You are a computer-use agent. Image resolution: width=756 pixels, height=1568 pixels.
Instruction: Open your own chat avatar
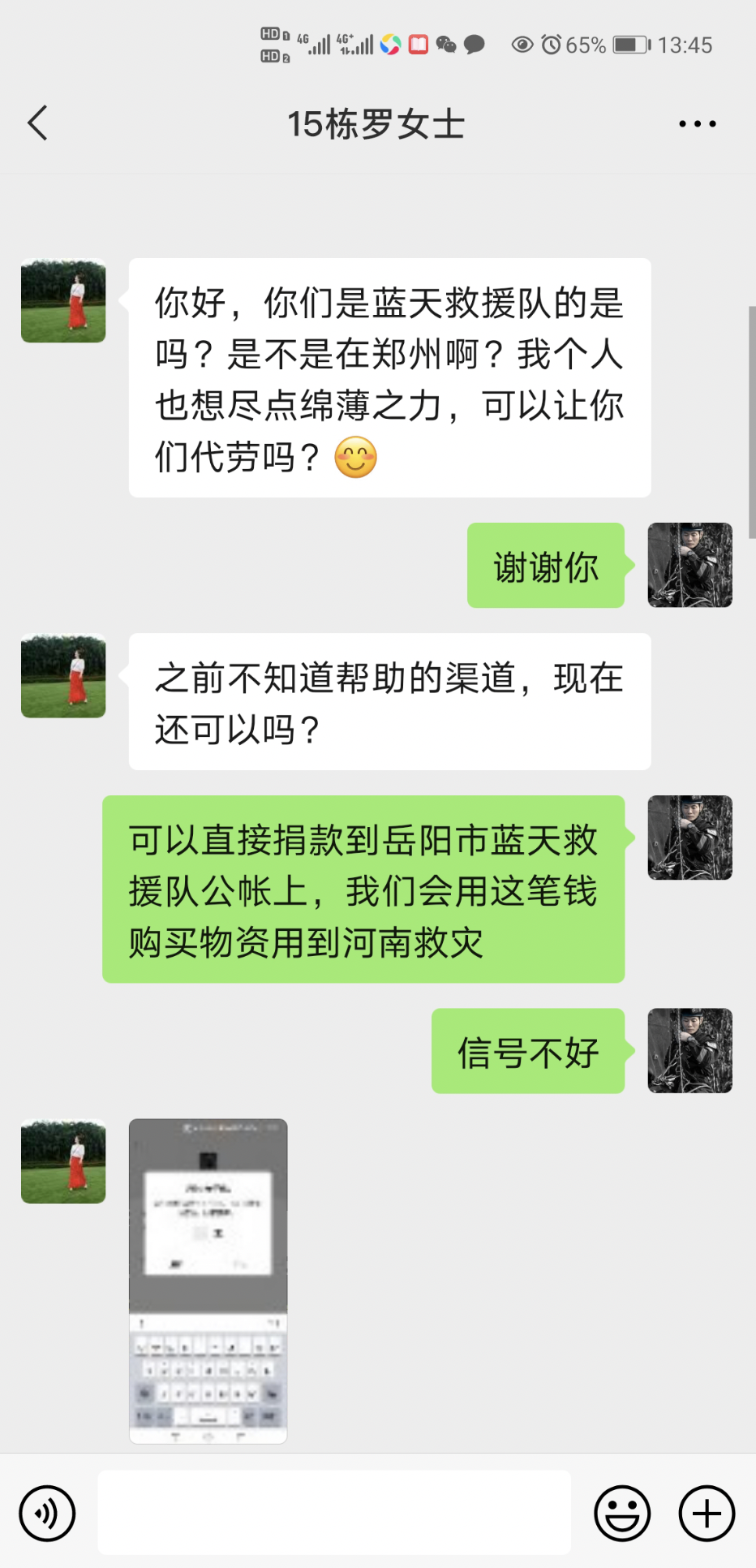[689, 566]
